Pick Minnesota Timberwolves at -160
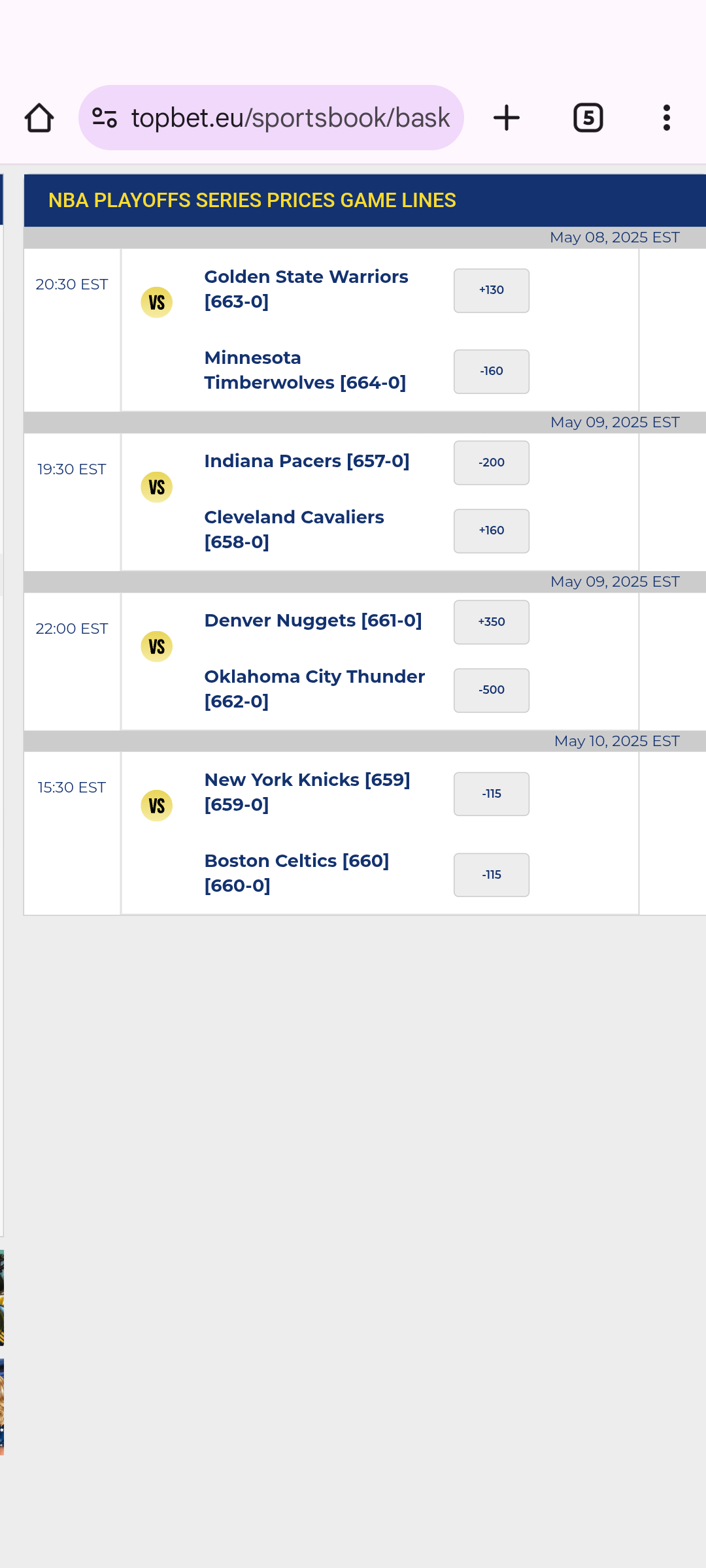The width and height of the screenshot is (706, 1568). (x=492, y=372)
